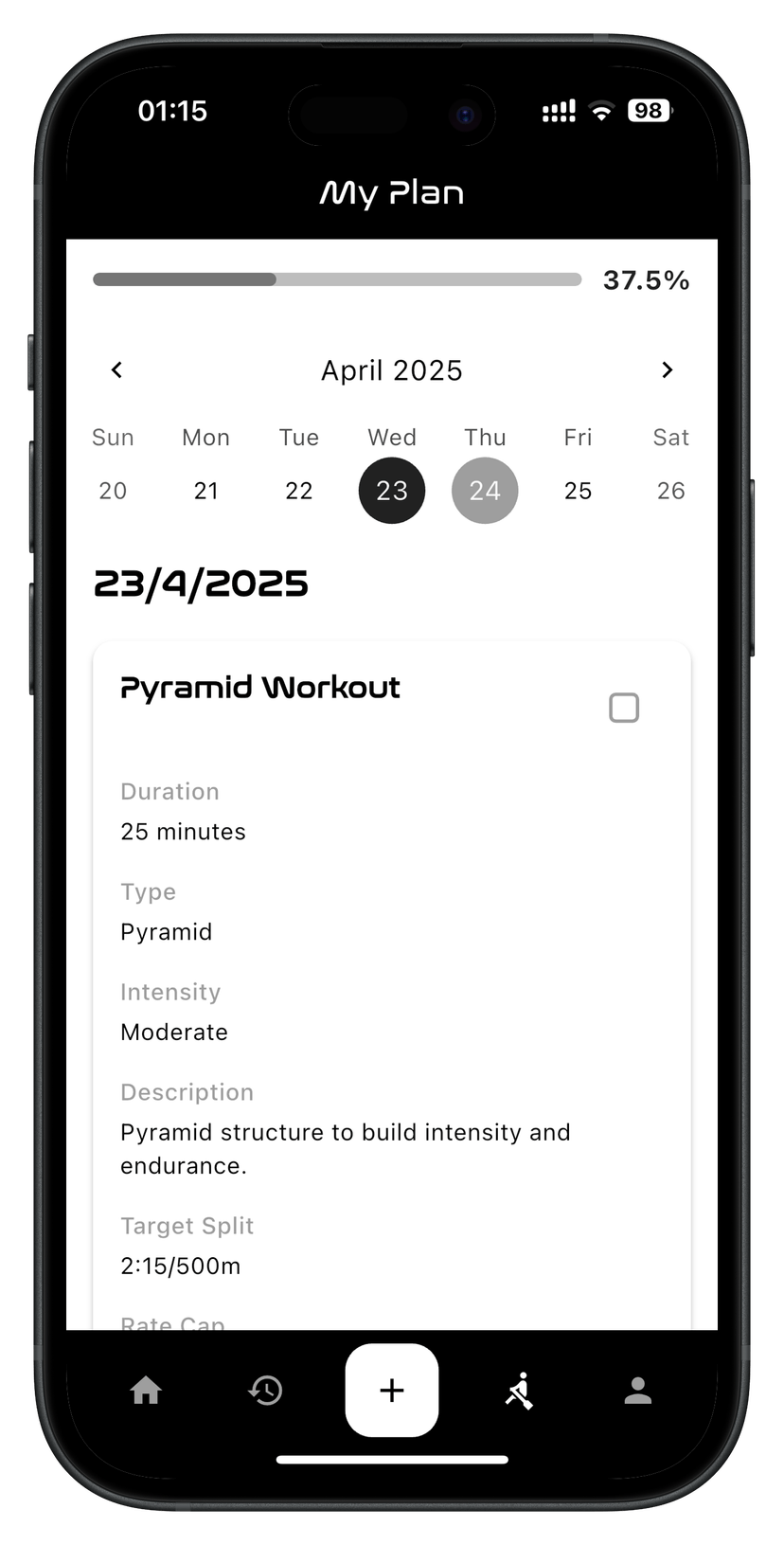Go to the previous week in the calendar
Viewport: 784px width, 1545px height.
pos(116,369)
